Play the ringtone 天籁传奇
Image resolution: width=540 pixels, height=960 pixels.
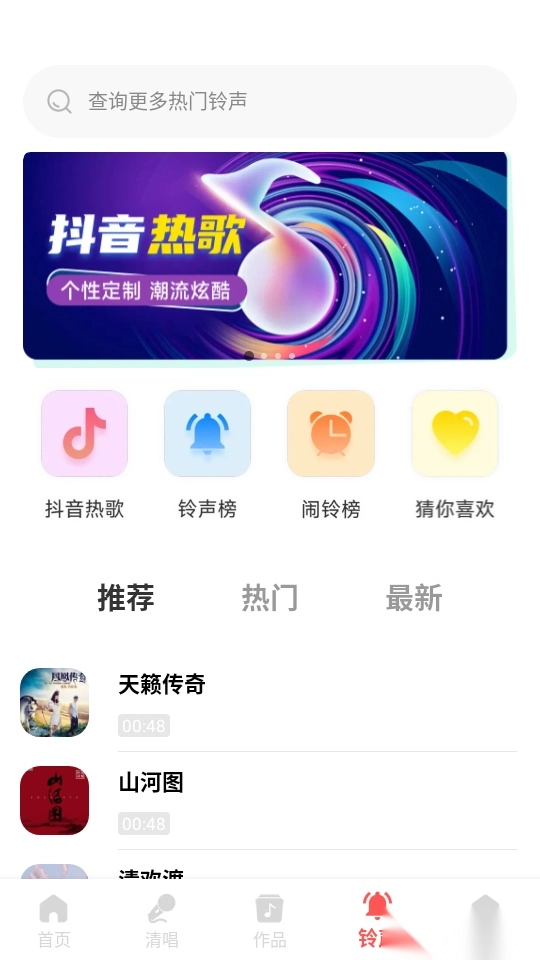(268, 702)
